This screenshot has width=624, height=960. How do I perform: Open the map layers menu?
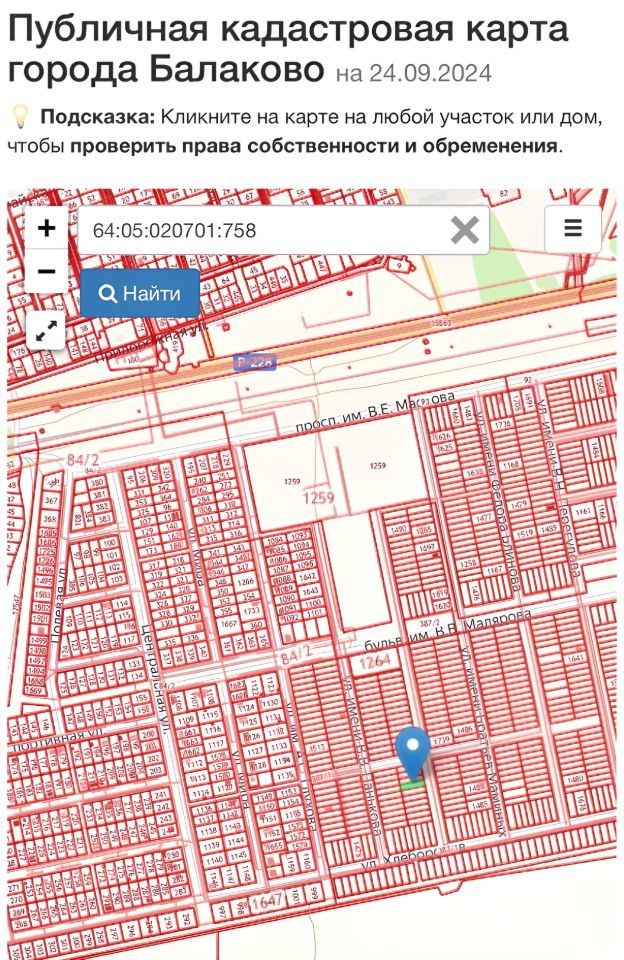pyautogui.click(x=573, y=229)
